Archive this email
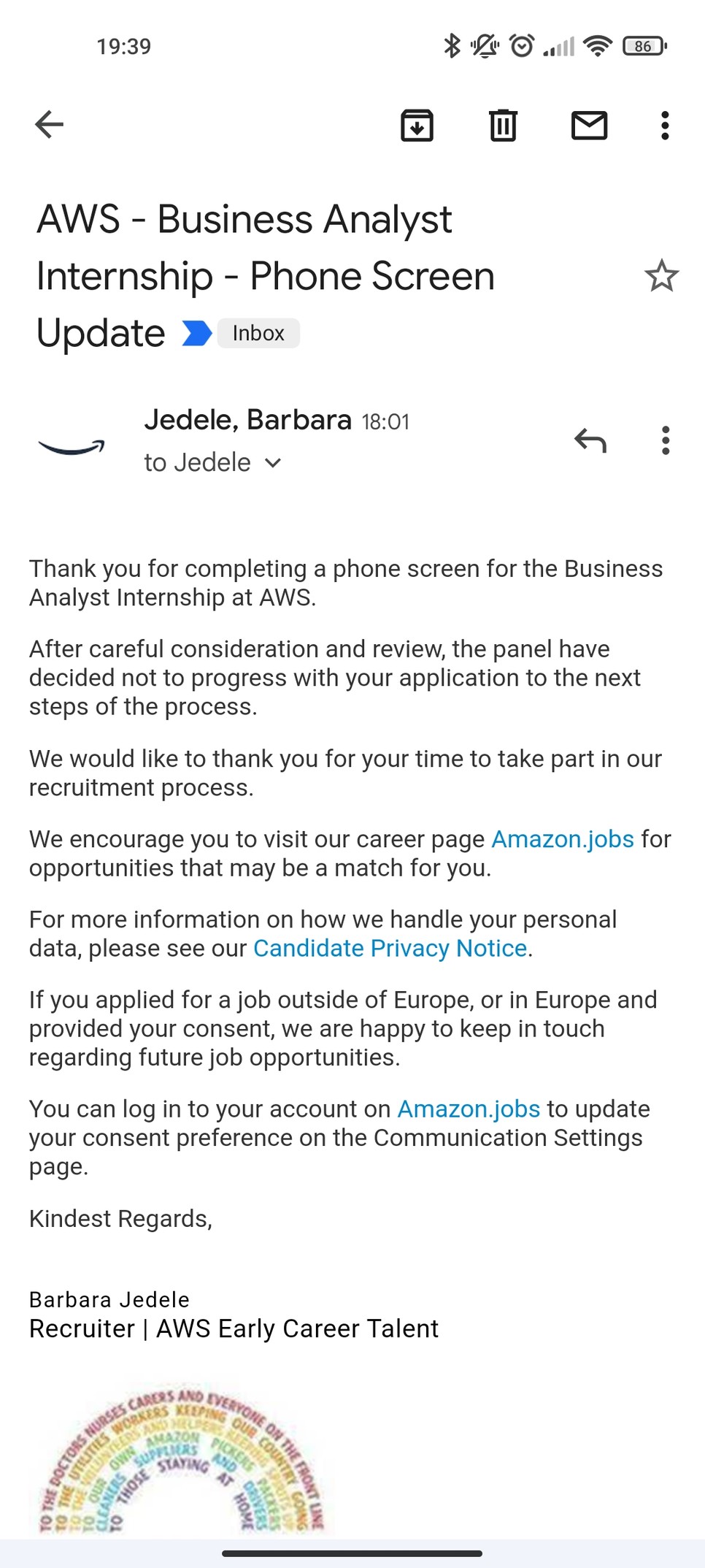Screen dimensions: 705x1568 point(417,126)
